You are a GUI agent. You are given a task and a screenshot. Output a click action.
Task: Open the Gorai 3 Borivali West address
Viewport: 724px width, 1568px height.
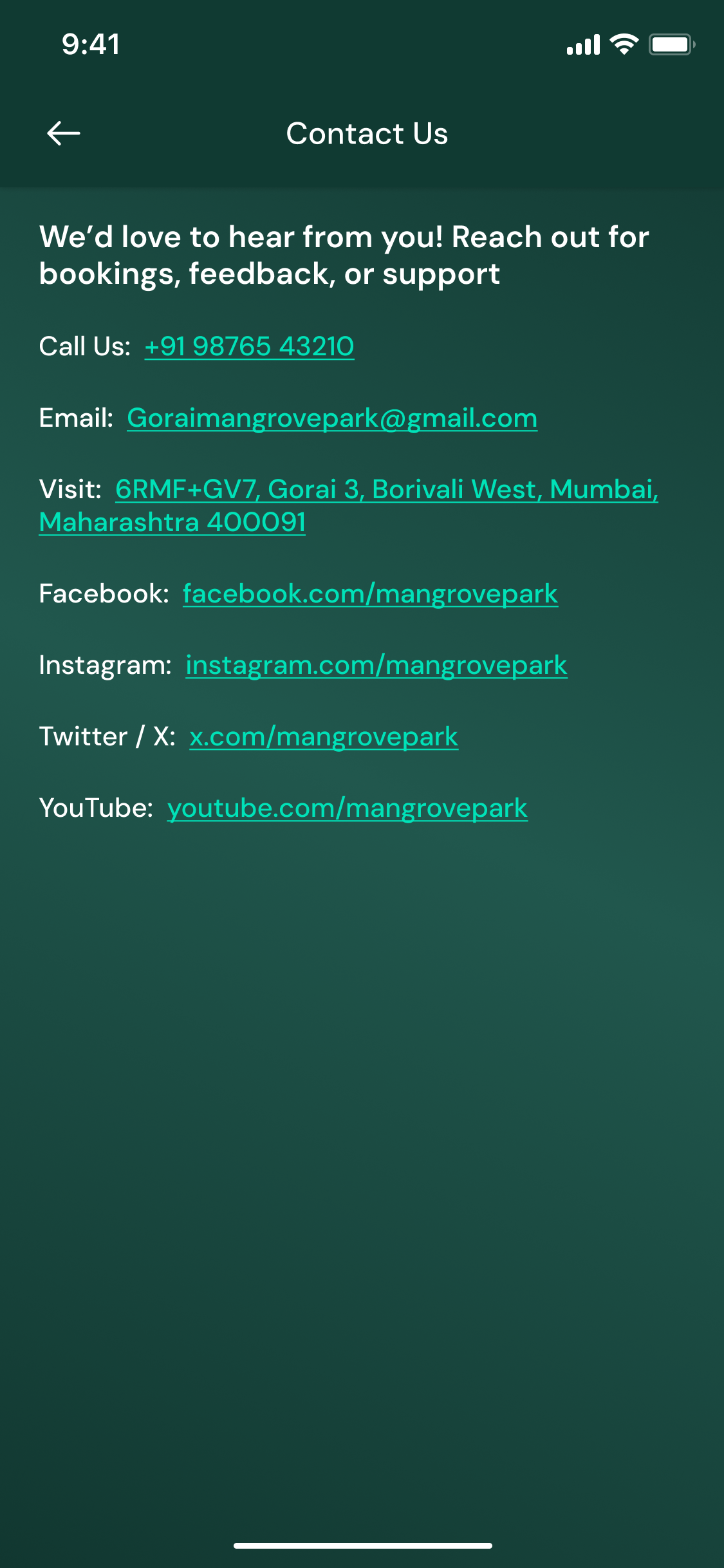tap(386, 490)
